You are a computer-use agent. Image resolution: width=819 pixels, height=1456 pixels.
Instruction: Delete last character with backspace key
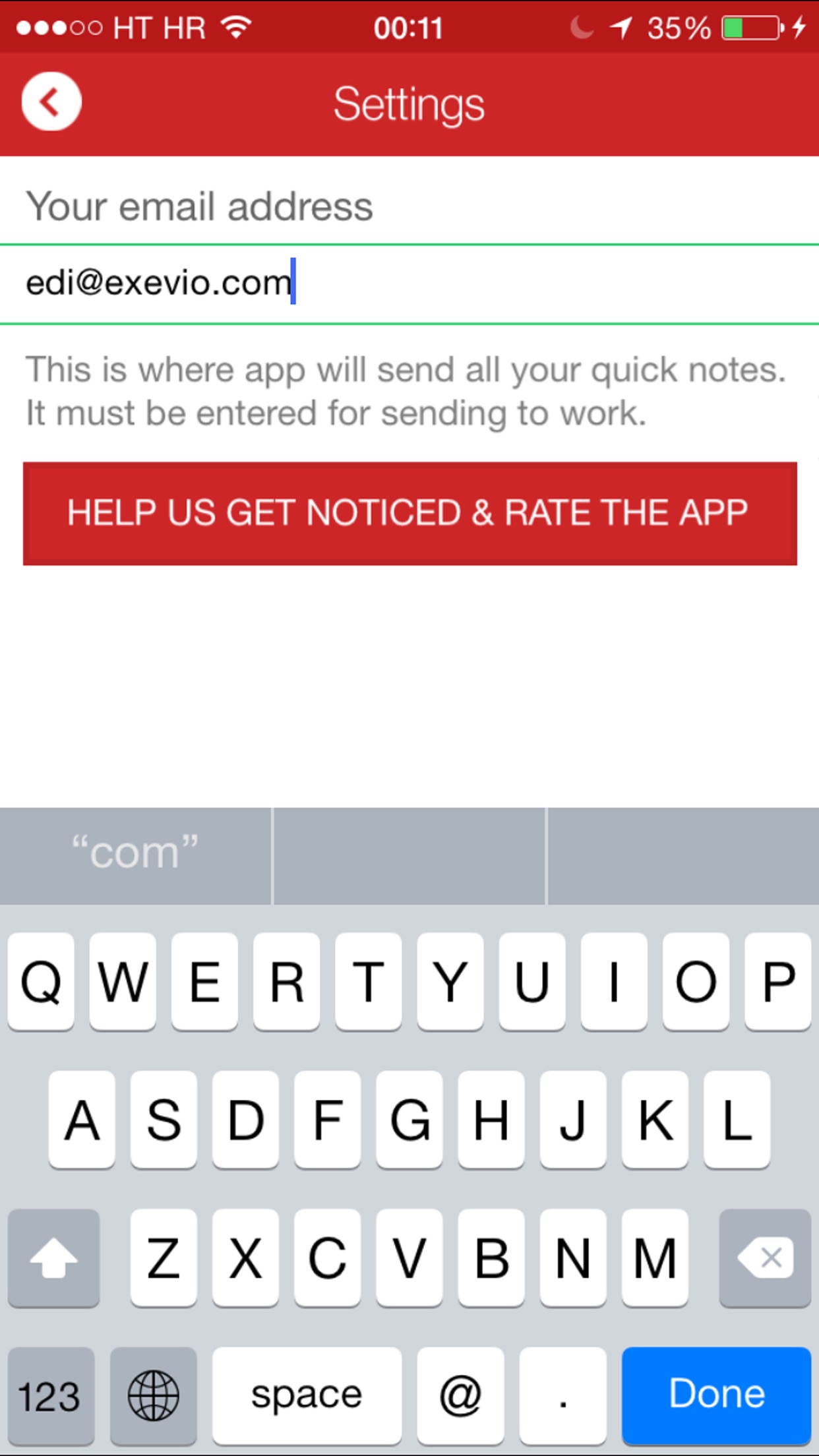[x=765, y=1258]
